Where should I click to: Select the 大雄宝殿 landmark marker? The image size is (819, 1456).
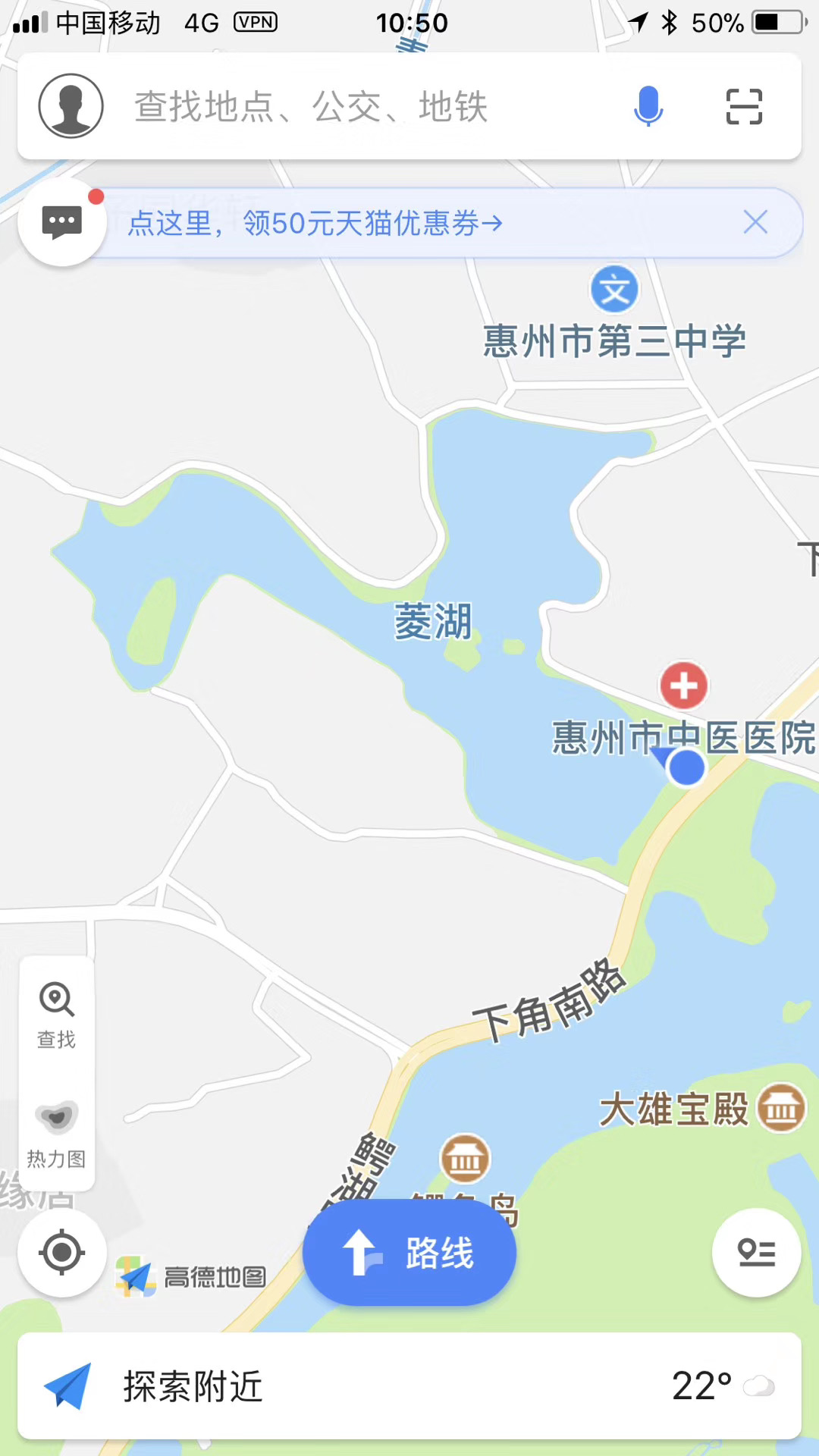(781, 1109)
